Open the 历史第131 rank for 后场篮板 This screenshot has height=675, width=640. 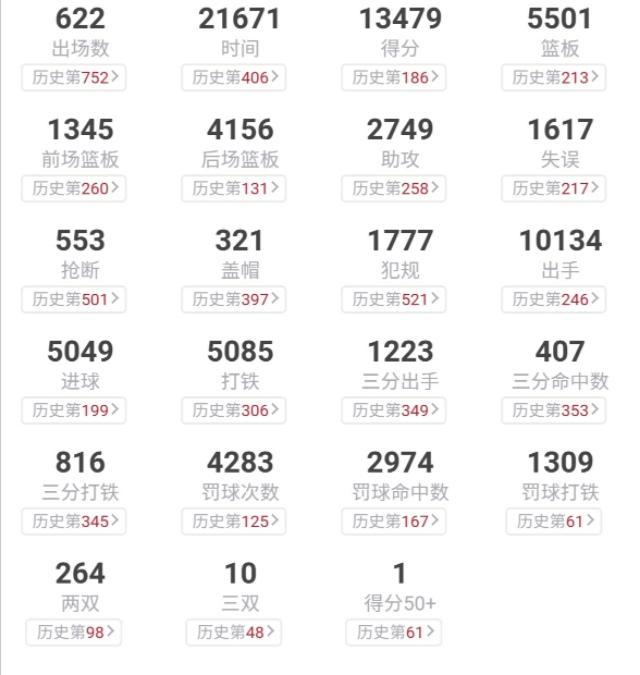234,188
